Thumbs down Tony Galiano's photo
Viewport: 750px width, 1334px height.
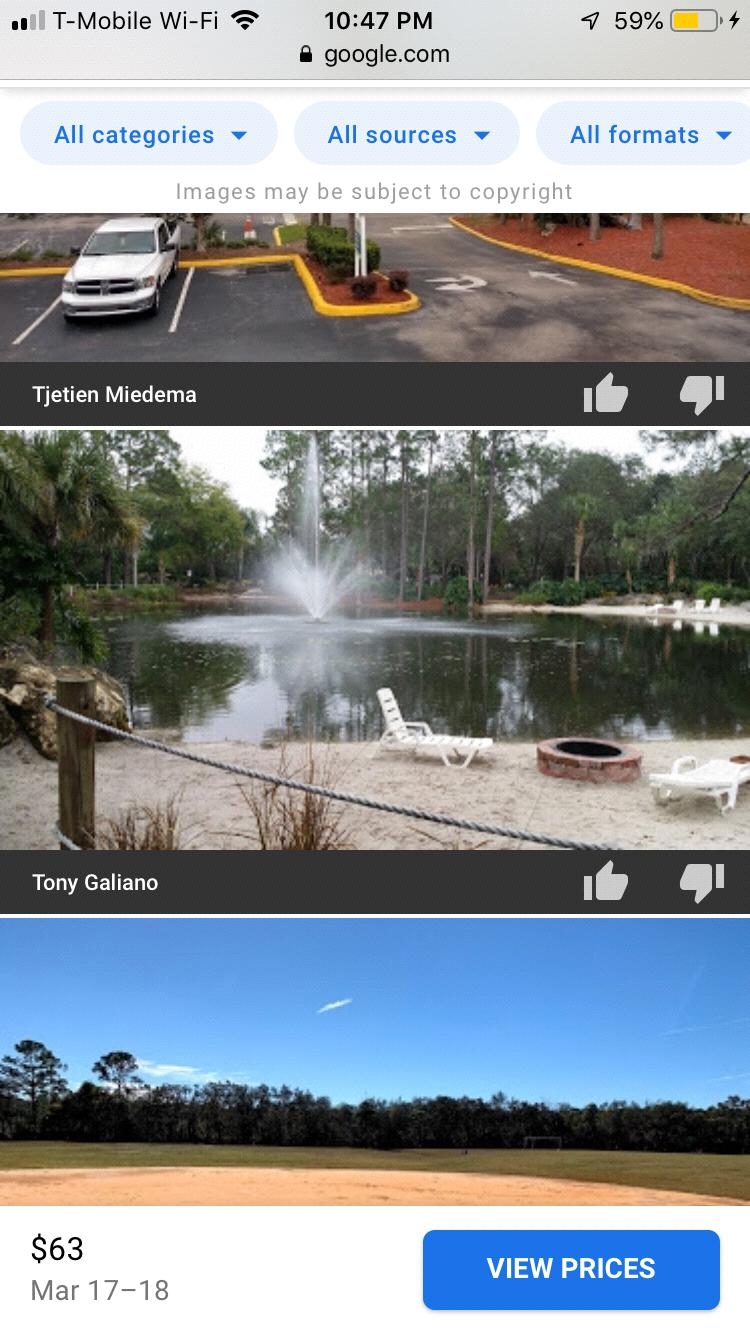coord(701,883)
